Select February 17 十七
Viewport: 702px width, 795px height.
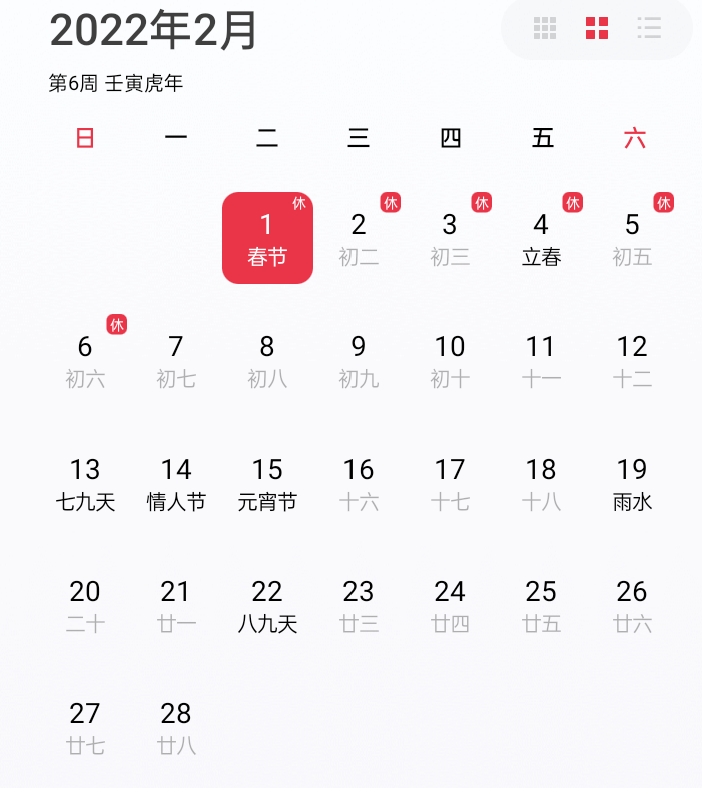point(450,484)
